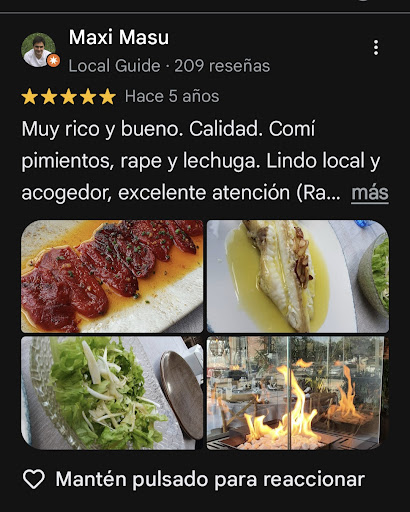Open the overflow menu on Maxi Masu's review

point(376,48)
